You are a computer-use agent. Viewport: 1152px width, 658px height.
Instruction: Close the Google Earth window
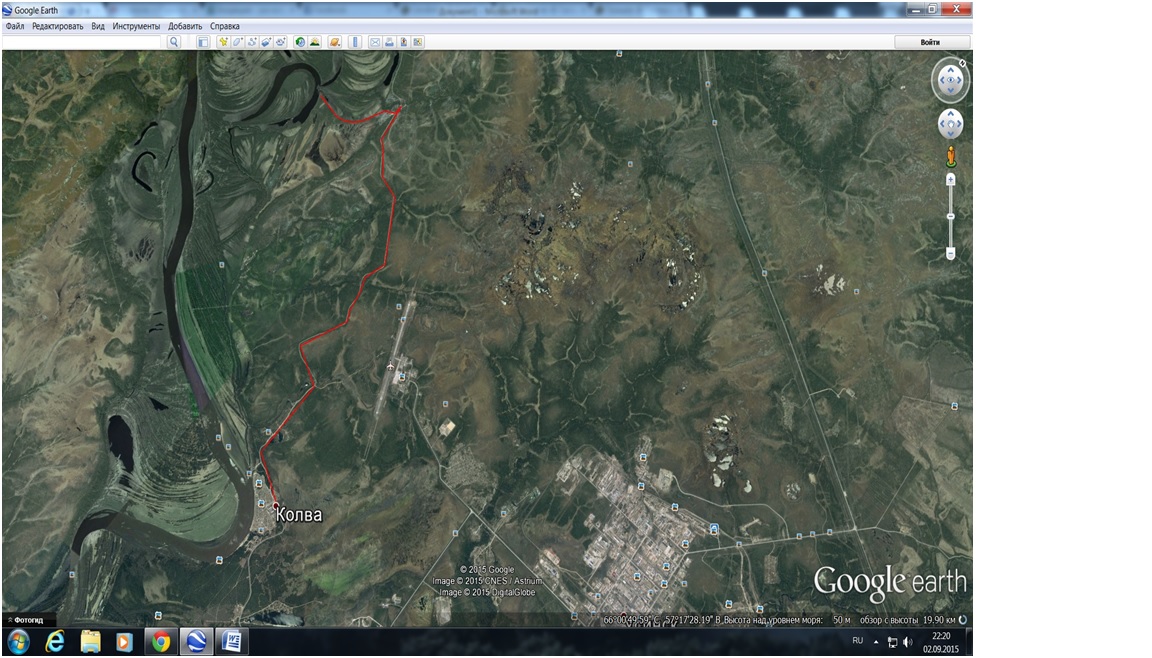tap(955, 9)
